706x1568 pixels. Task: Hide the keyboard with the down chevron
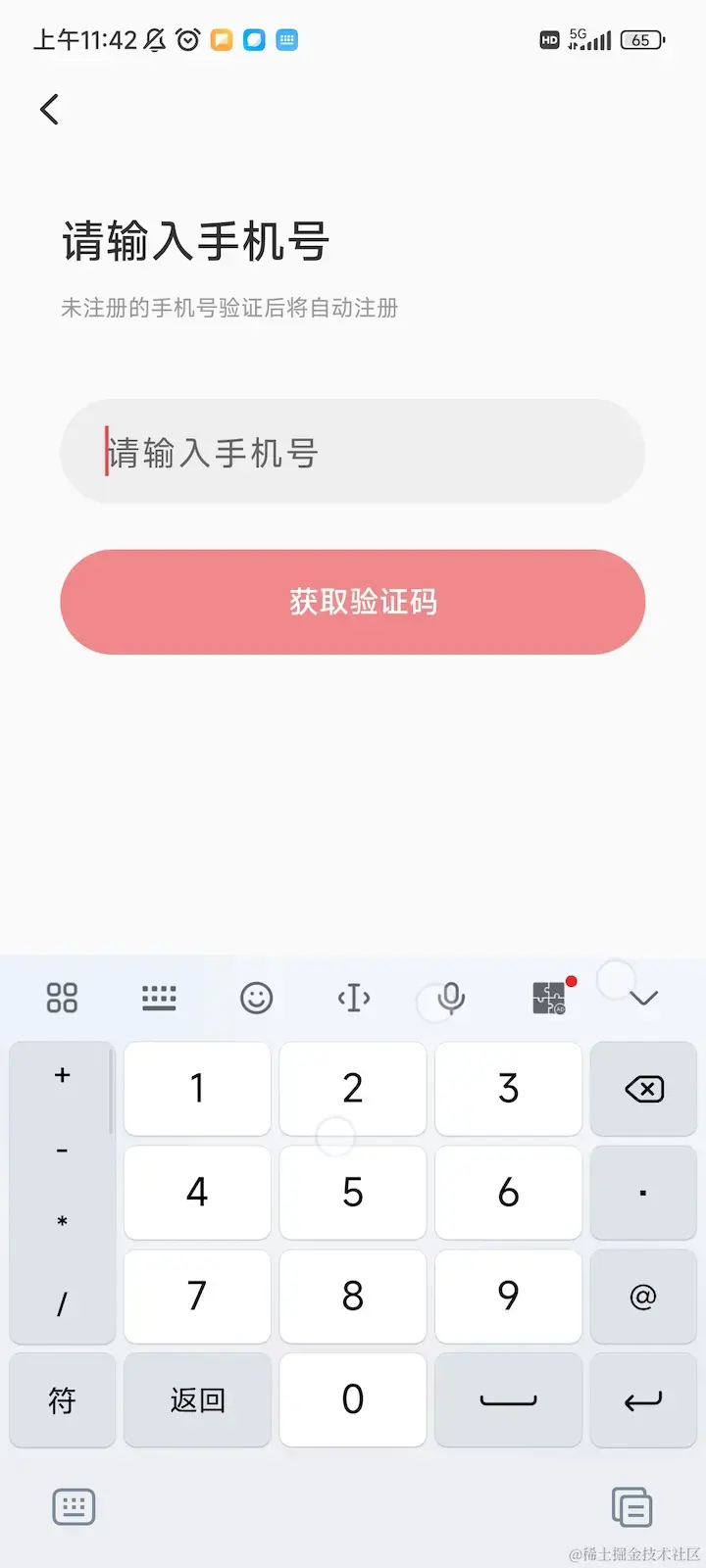[x=643, y=999]
